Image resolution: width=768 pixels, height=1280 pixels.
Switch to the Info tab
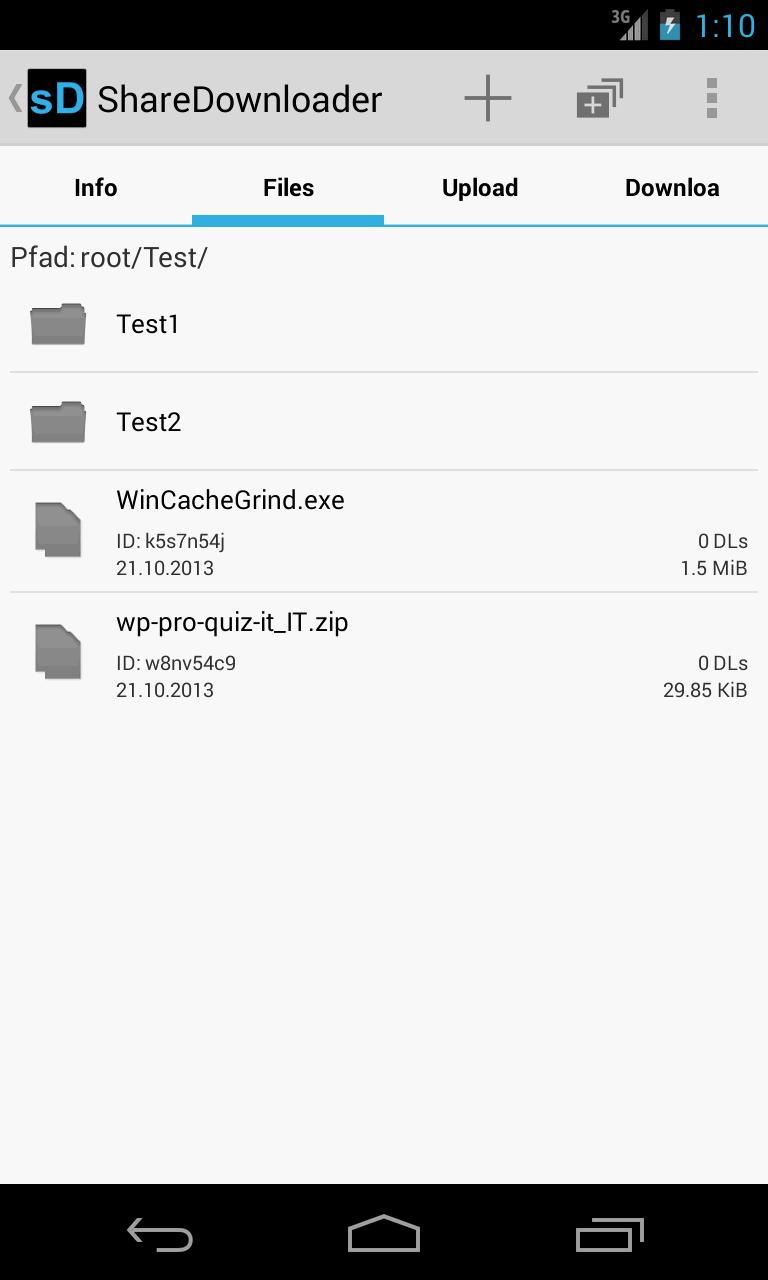(95, 187)
